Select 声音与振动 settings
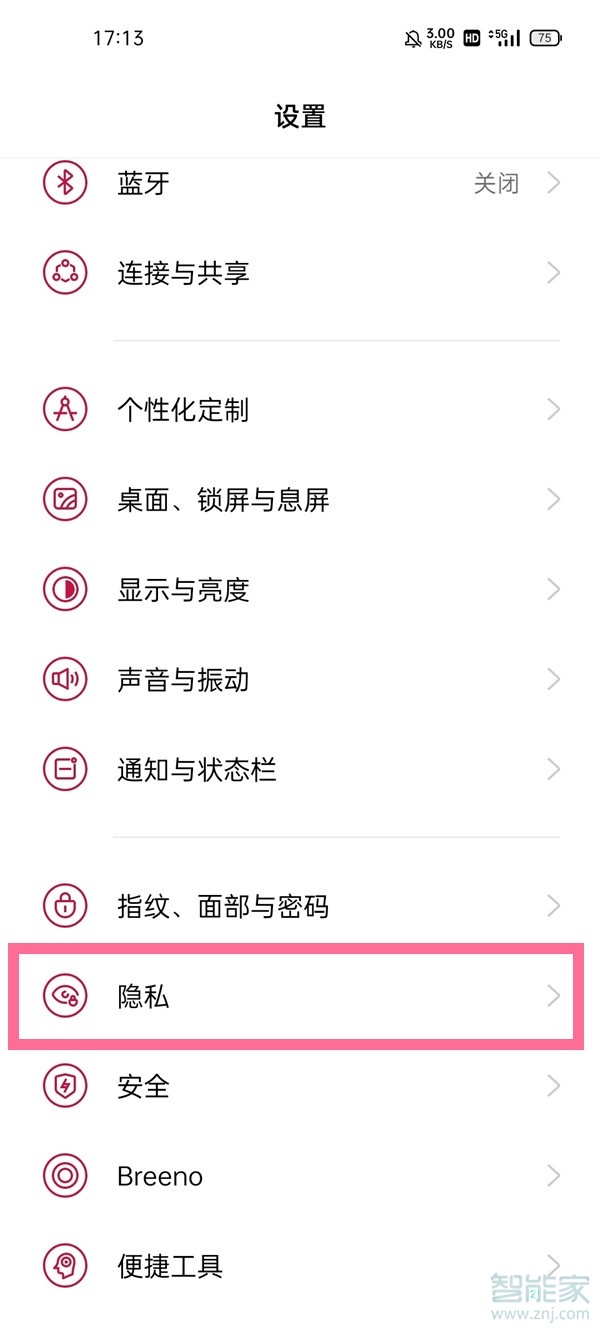 click(x=300, y=680)
